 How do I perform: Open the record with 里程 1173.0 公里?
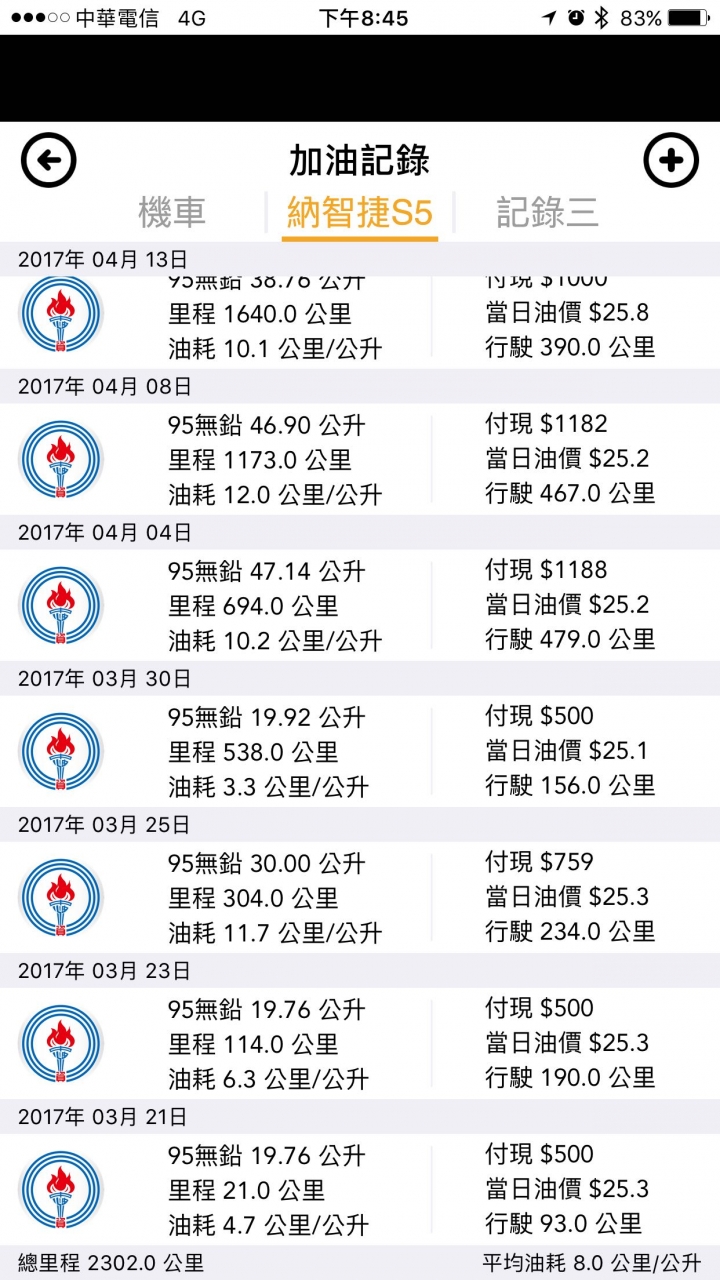[360, 459]
